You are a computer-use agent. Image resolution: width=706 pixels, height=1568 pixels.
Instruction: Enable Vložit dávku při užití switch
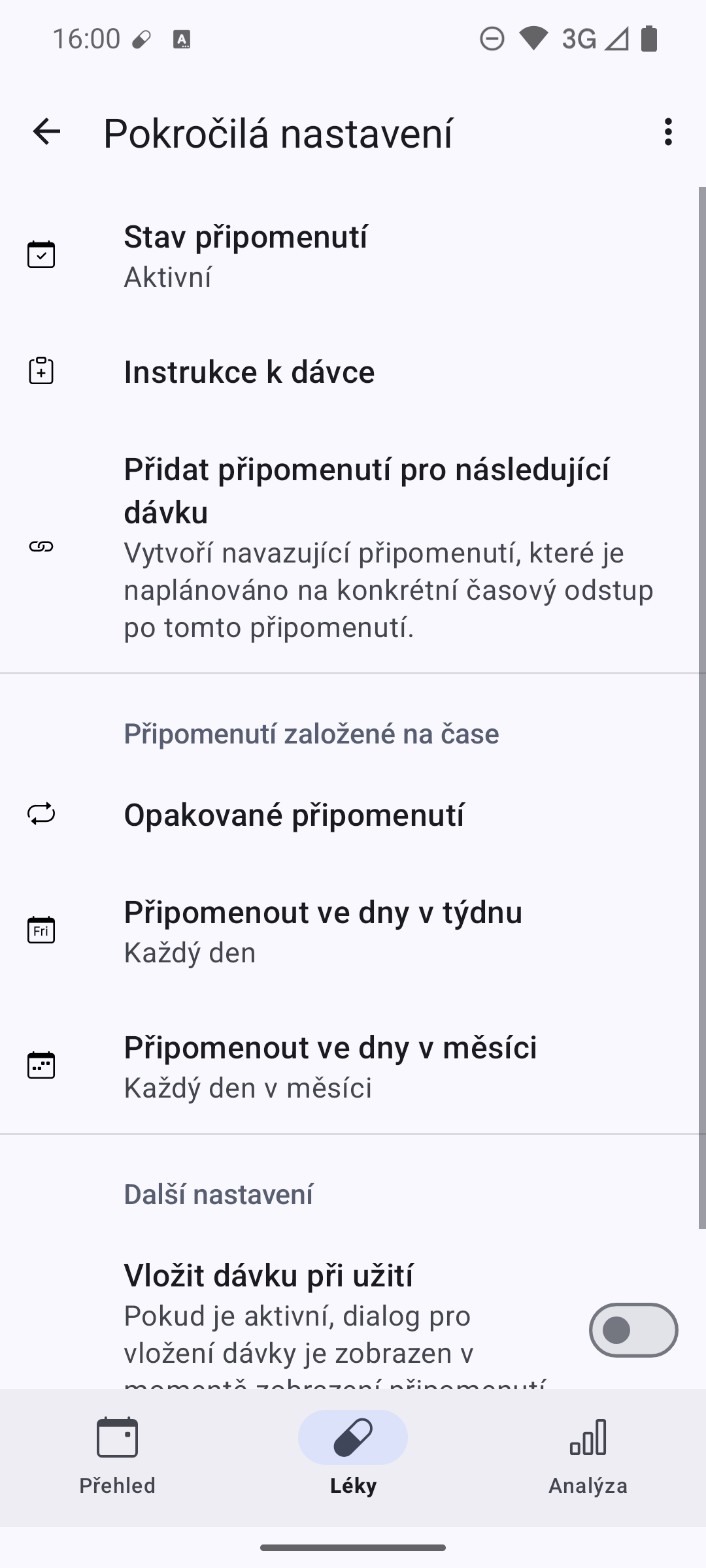[633, 1330]
